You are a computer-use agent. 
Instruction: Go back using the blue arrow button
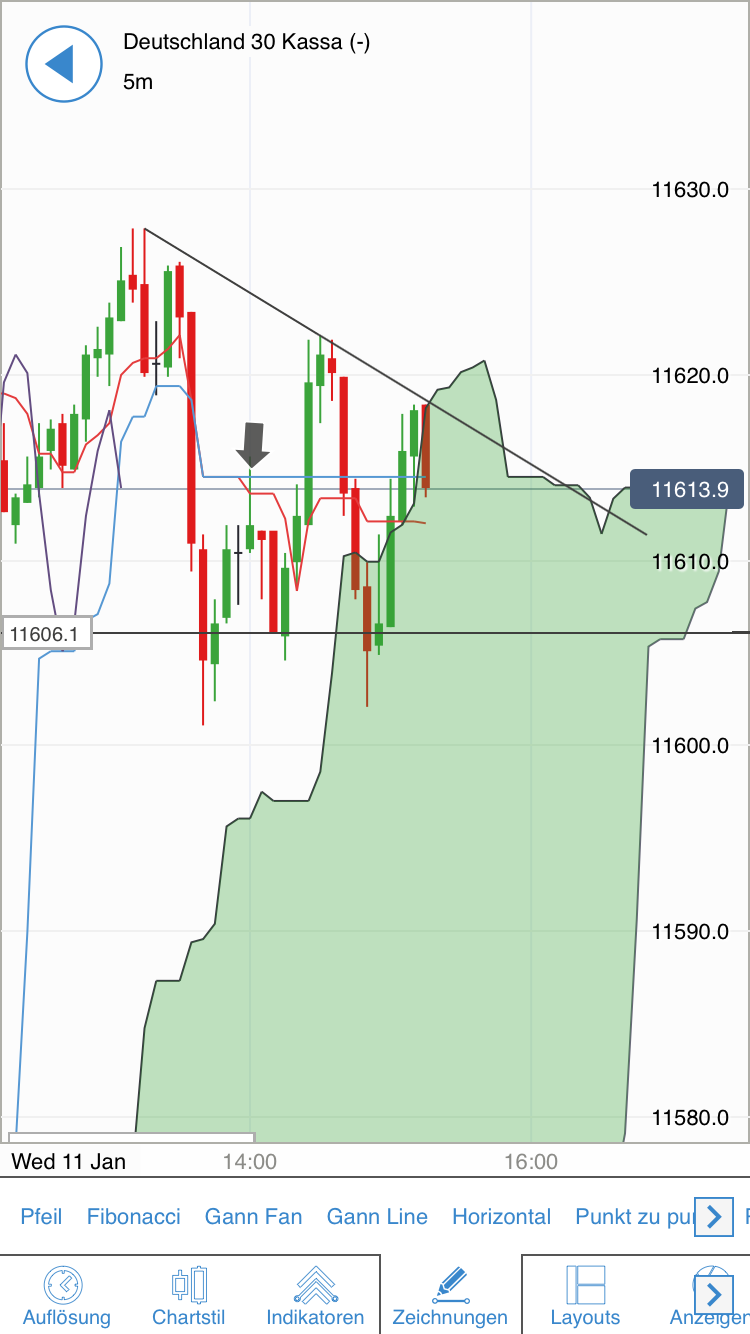pyautogui.click(x=64, y=64)
